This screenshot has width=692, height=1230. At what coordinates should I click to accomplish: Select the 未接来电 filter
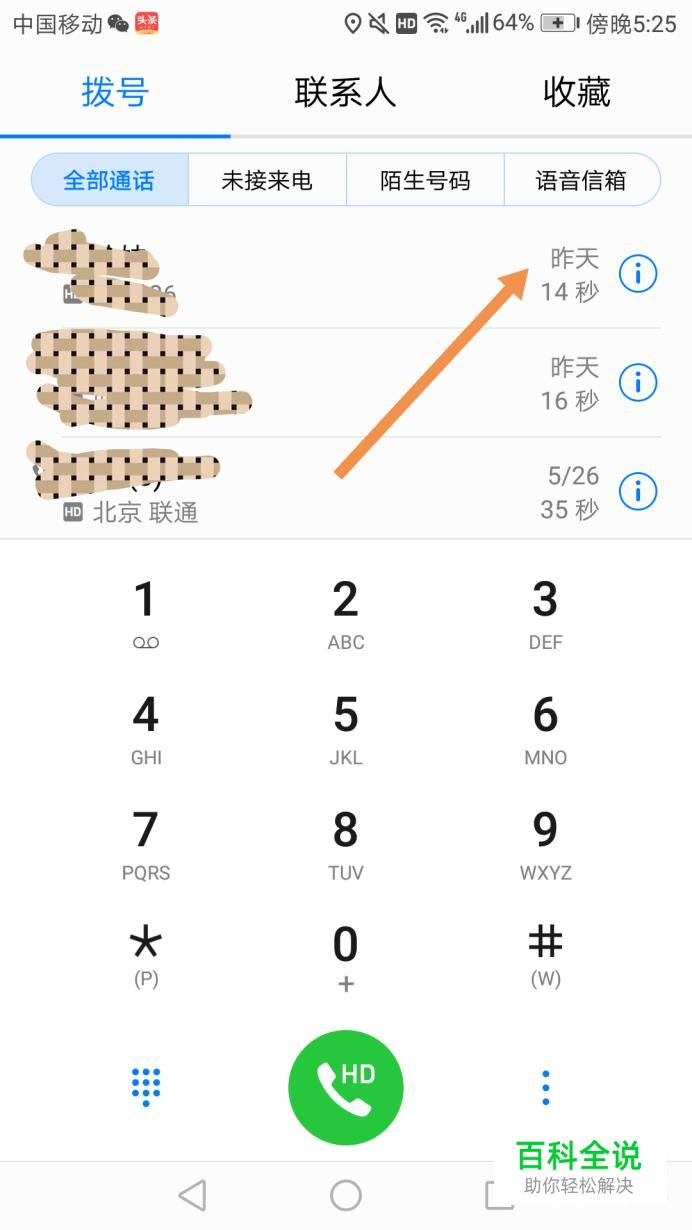(267, 180)
